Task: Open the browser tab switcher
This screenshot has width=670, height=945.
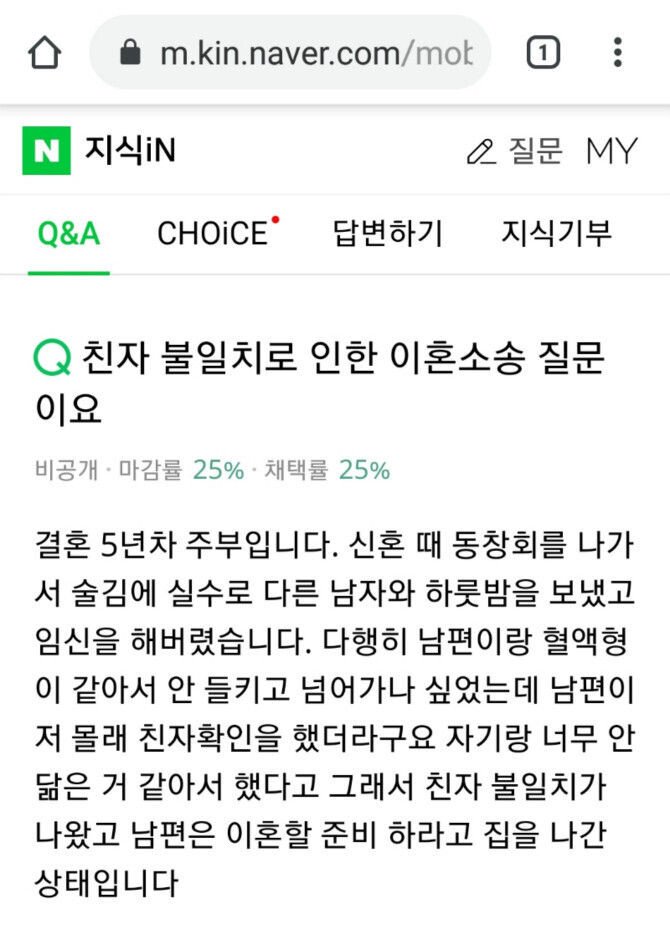Action: pos(543,53)
